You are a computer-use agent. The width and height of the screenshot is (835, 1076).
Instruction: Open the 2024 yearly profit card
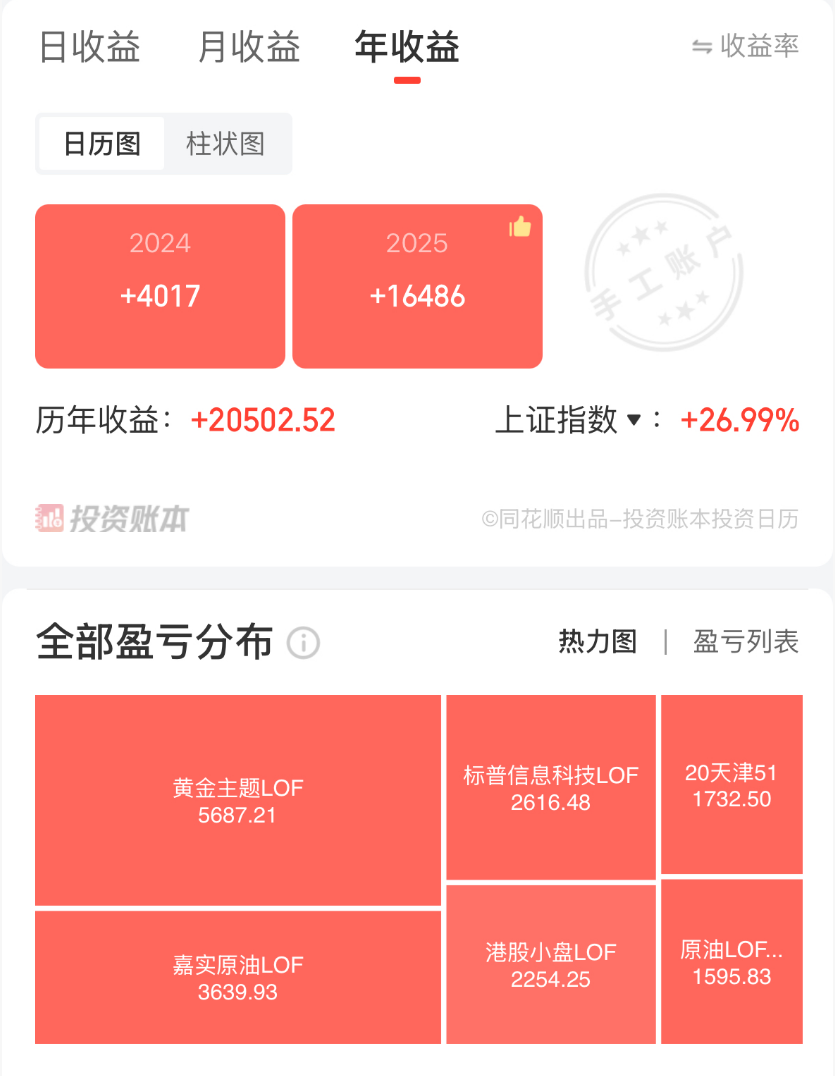pyautogui.click(x=160, y=286)
